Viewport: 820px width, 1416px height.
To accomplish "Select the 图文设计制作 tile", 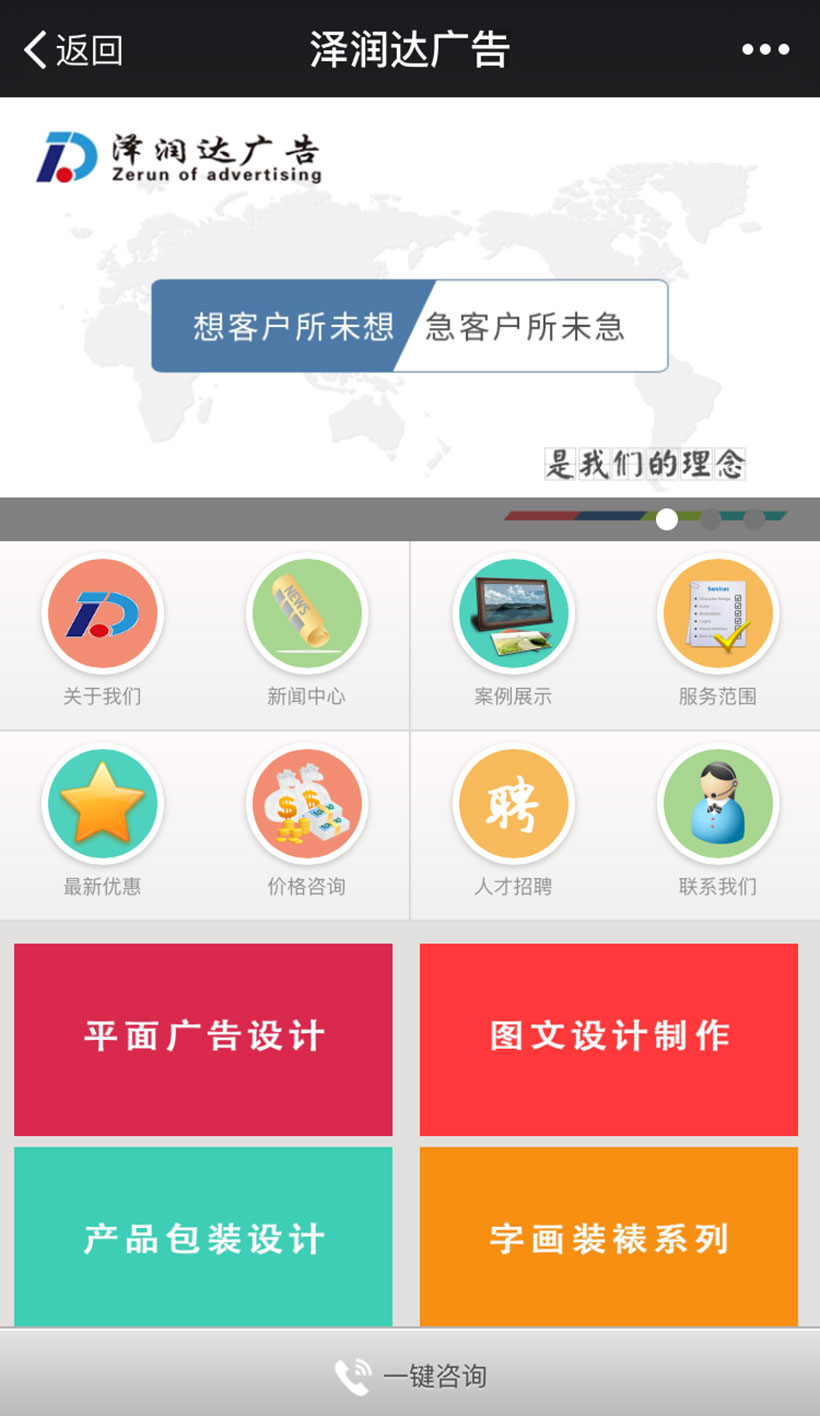I will pyautogui.click(x=608, y=1038).
